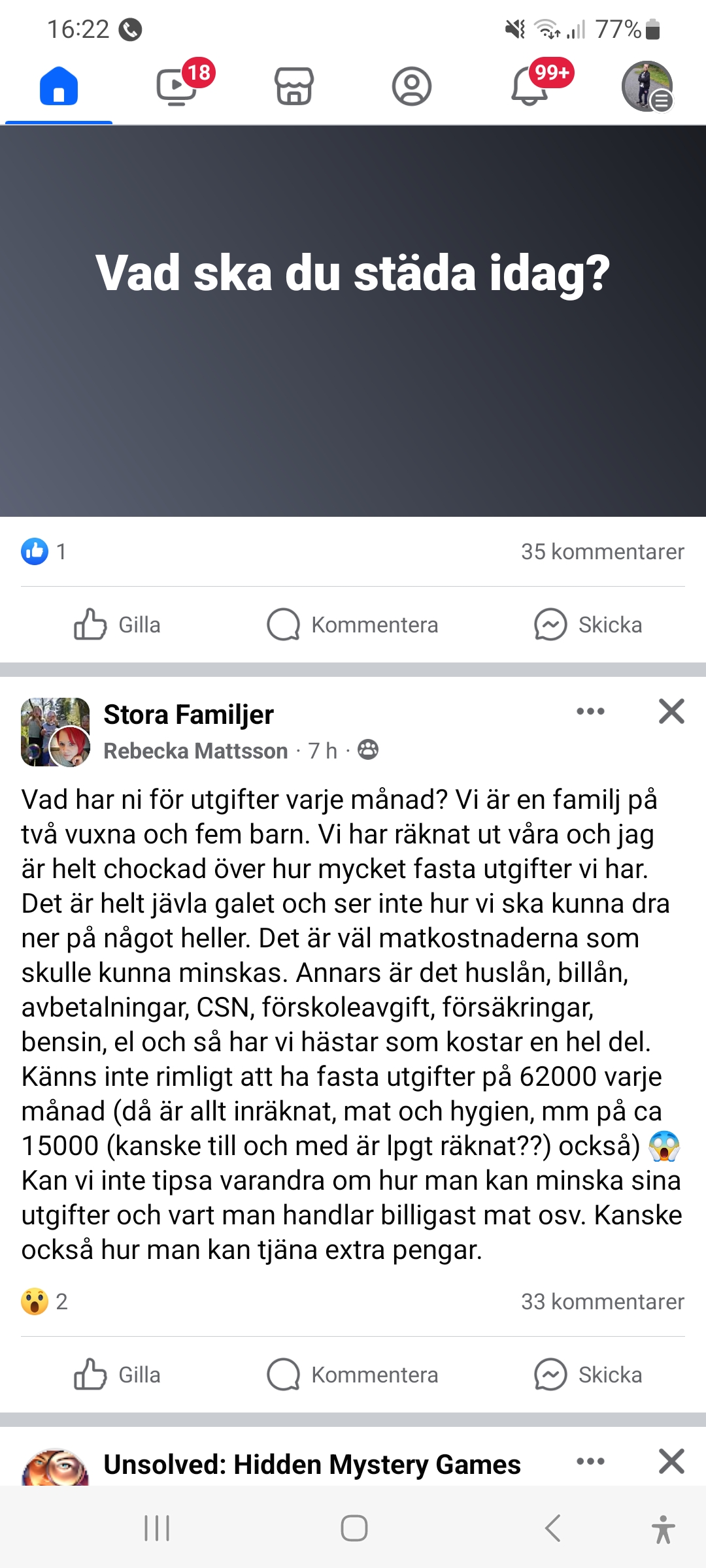Dismiss the Unsolved: Hidden Mystery Games post
Viewport: 706px width, 1568px height.
671,1462
